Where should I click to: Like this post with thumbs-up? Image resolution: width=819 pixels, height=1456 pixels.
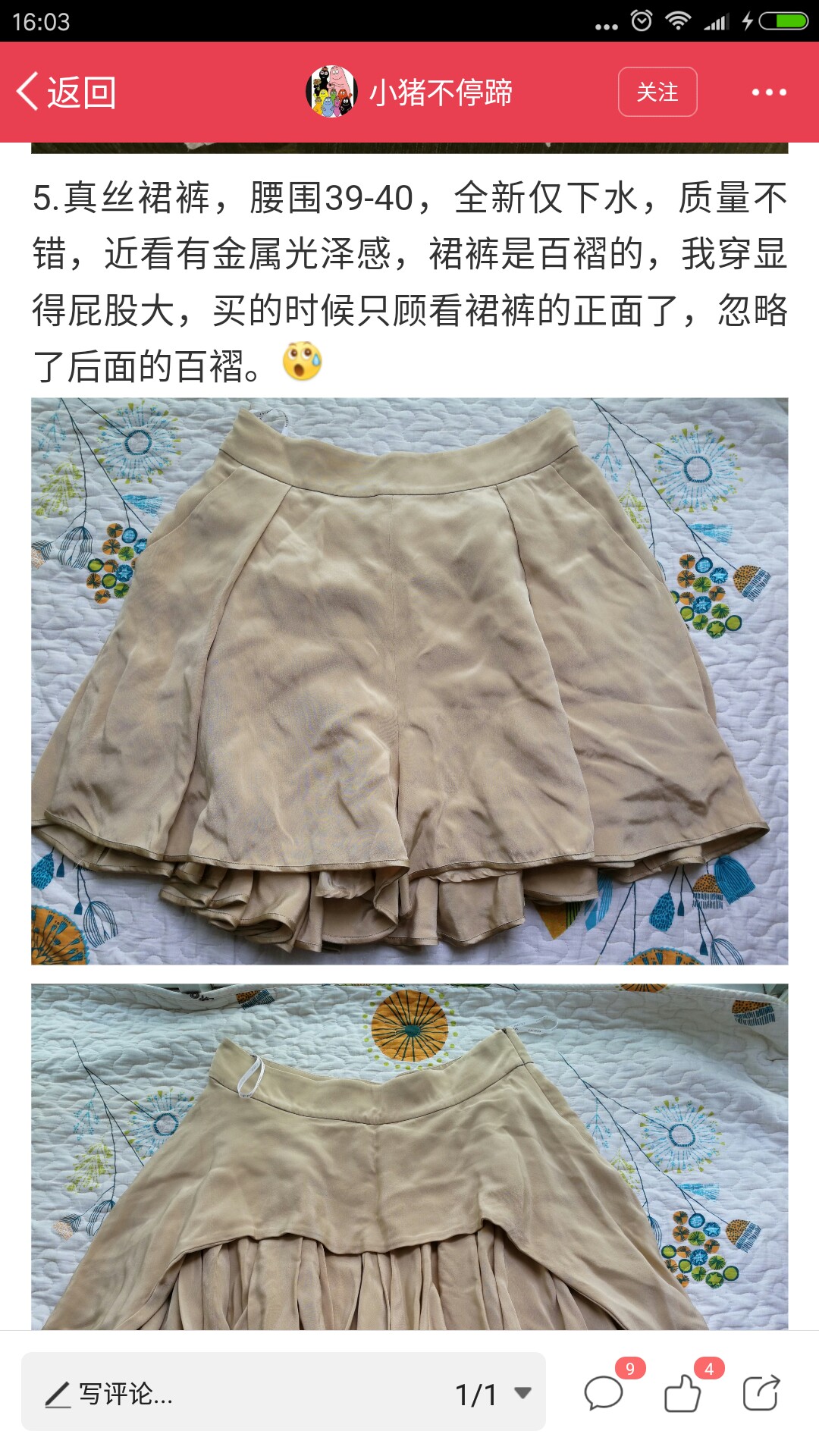coord(682,1393)
